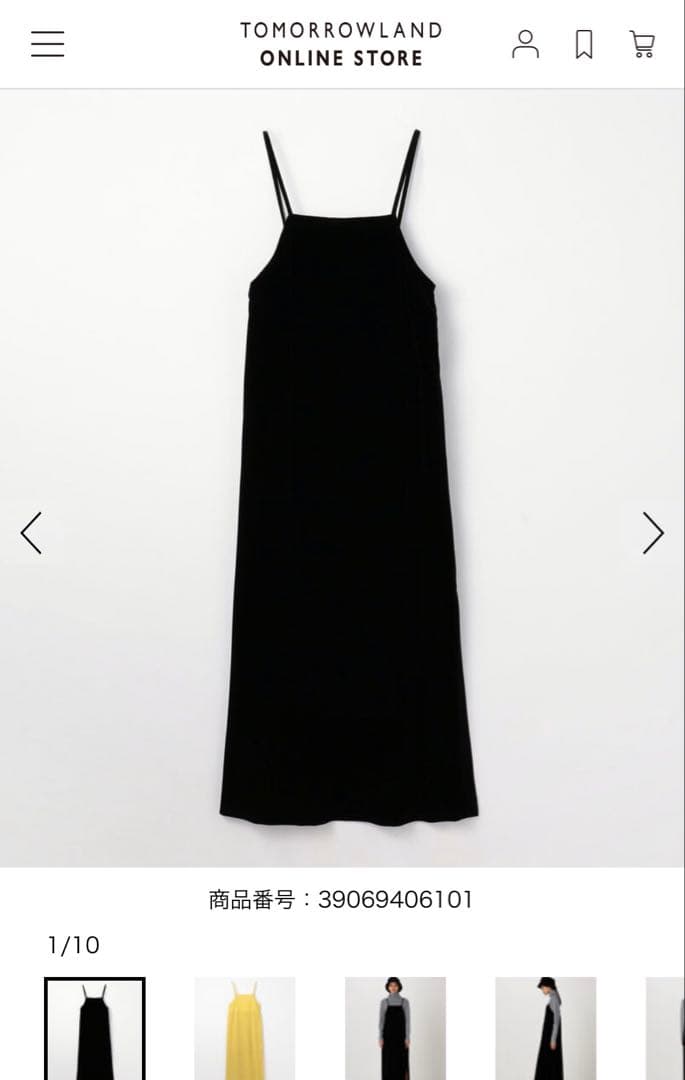View the front-facing model photo thumbnail
Viewport: 685px width, 1080px height.
[x=395, y=1028]
